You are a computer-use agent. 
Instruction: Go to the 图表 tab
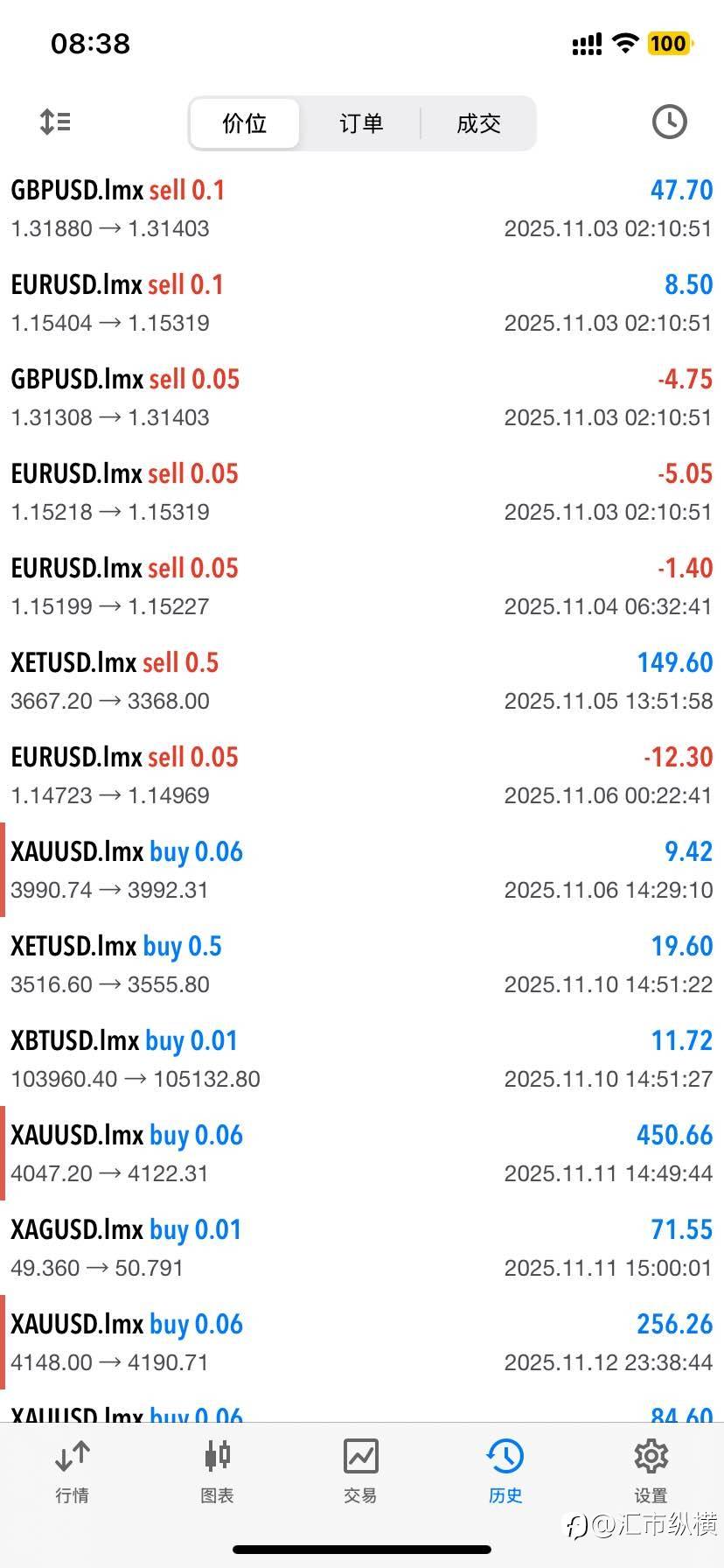click(217, 1472)
